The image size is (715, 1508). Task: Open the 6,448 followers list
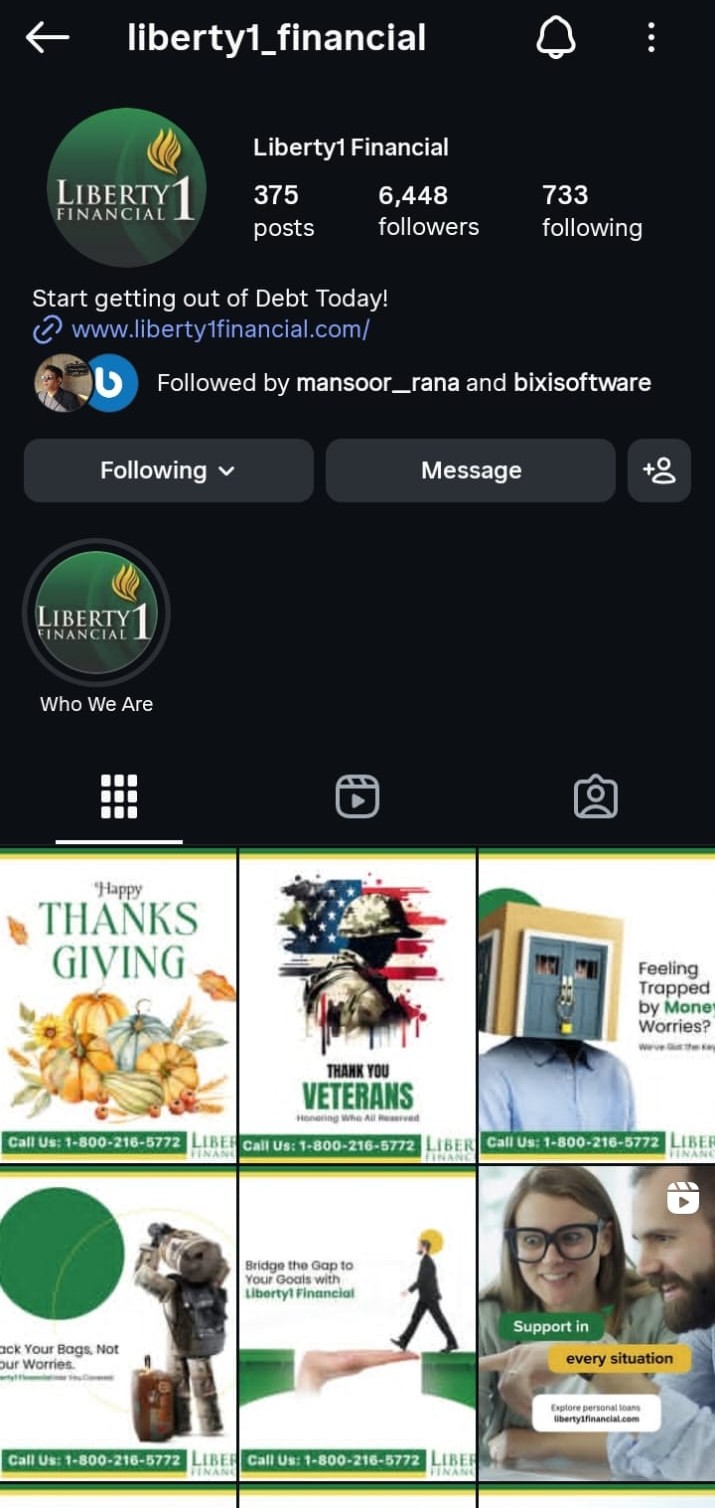pos(428,210)
